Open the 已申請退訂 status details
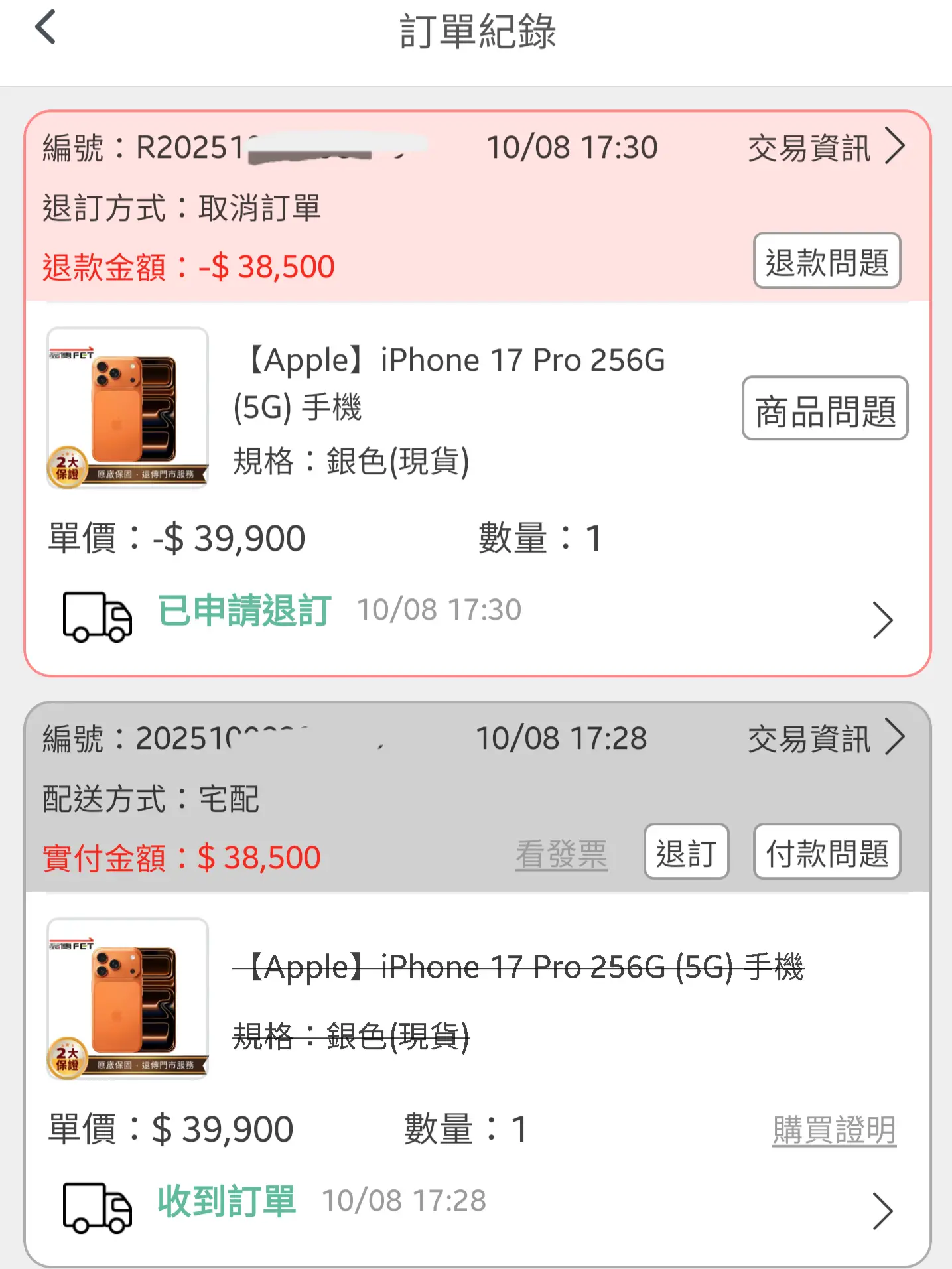The width and height of the screenshot is (952, 1269). [x=882, y=620]
